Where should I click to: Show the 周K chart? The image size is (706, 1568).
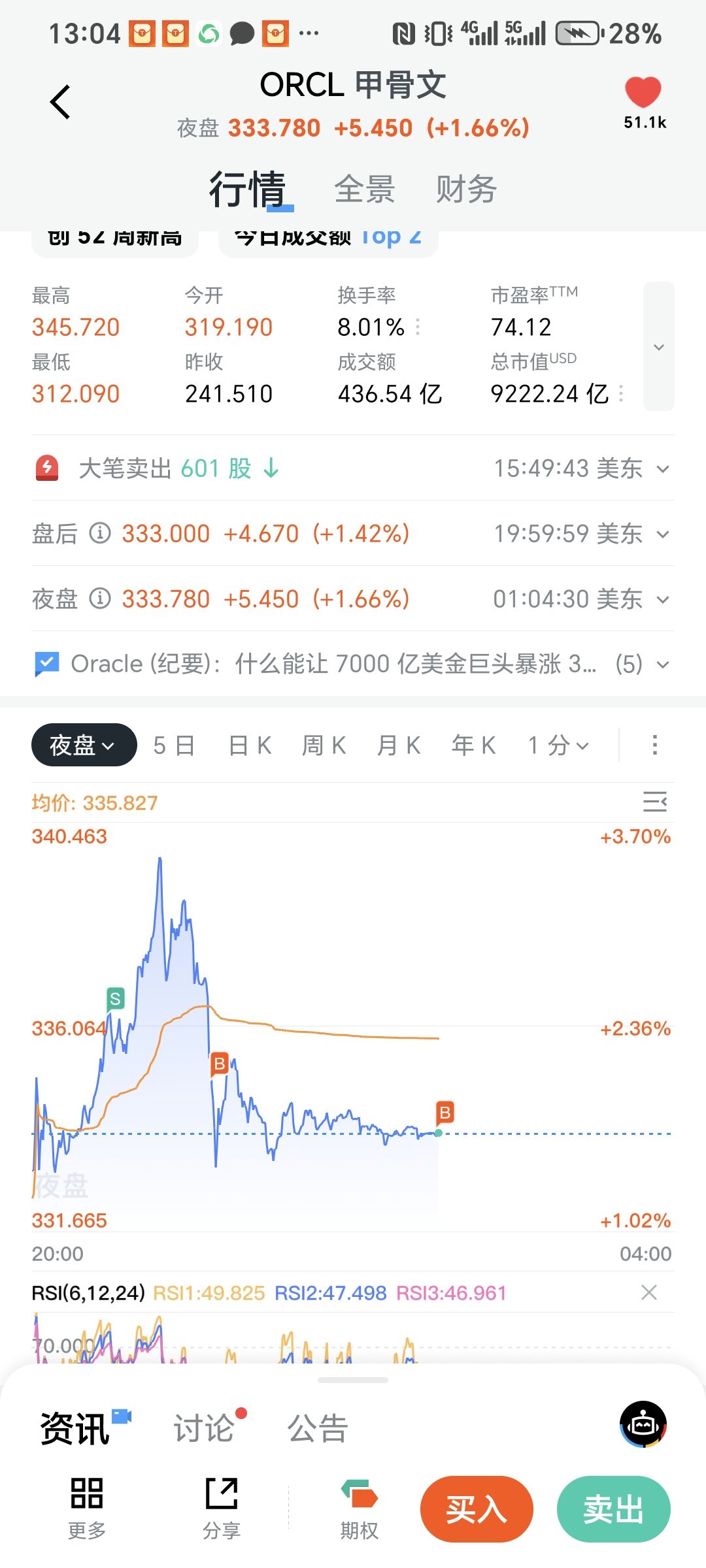pyautogui.click(x=324, y=745)
